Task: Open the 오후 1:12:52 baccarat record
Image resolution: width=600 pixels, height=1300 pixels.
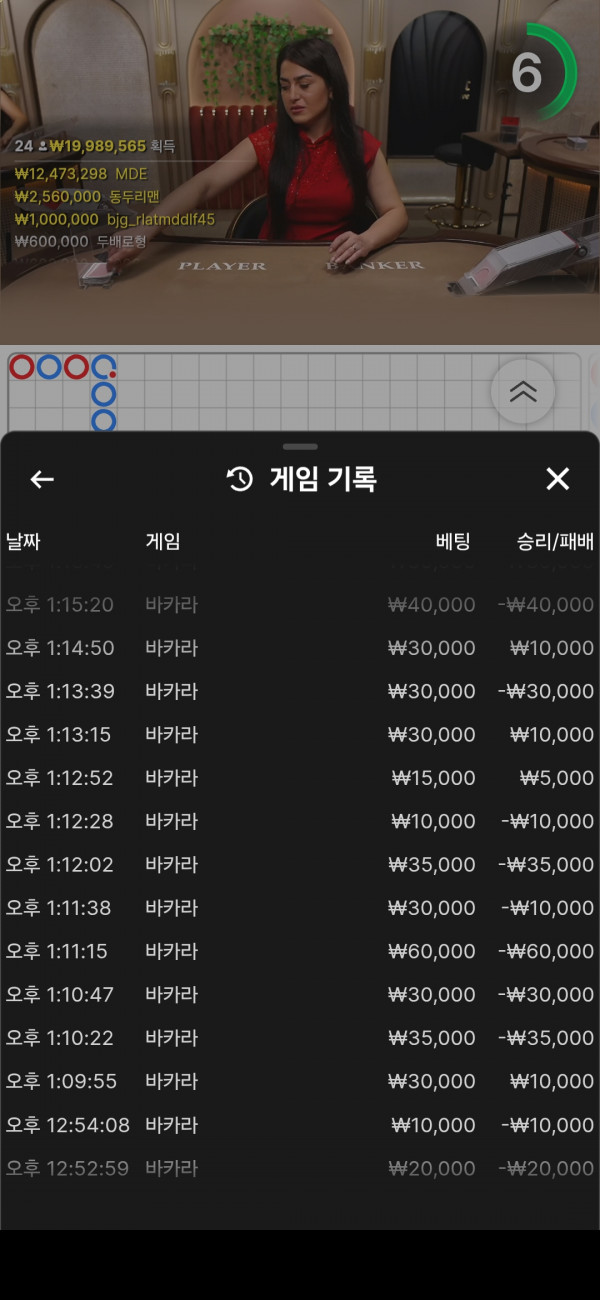Action: pyautogui.click(x=300, y=778)
